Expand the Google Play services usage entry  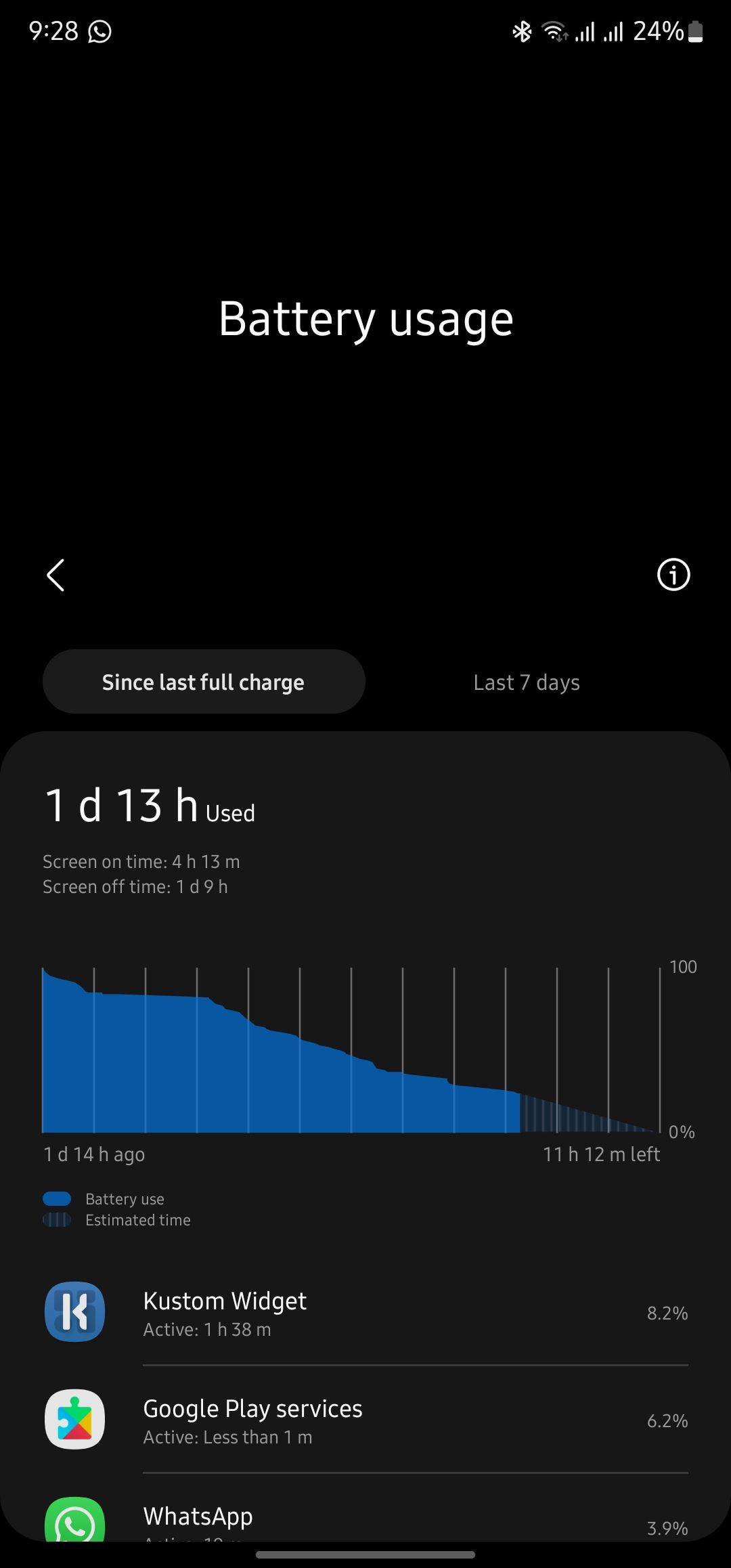click(365, 1420)
